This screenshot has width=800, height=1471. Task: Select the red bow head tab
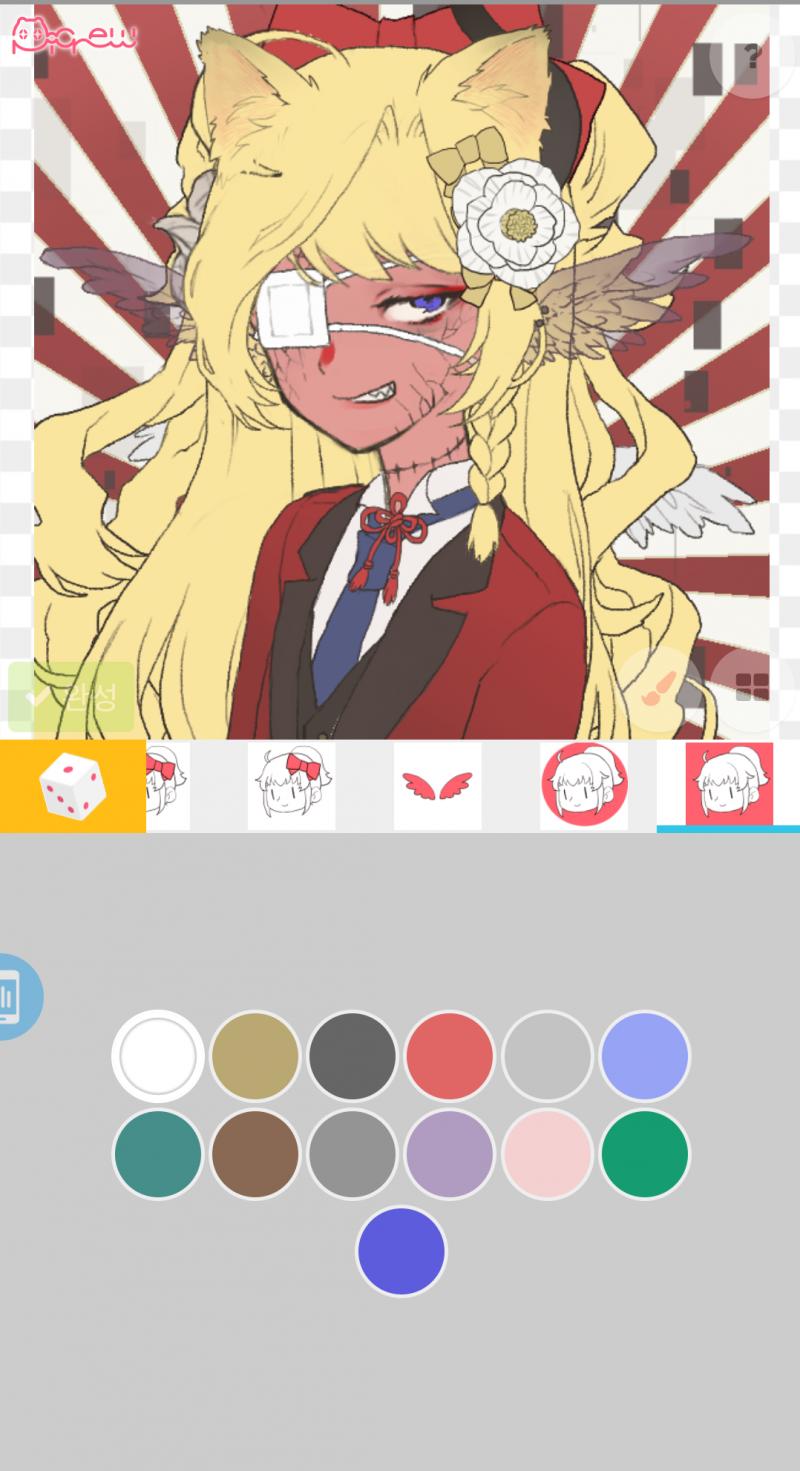click(292, 786)
